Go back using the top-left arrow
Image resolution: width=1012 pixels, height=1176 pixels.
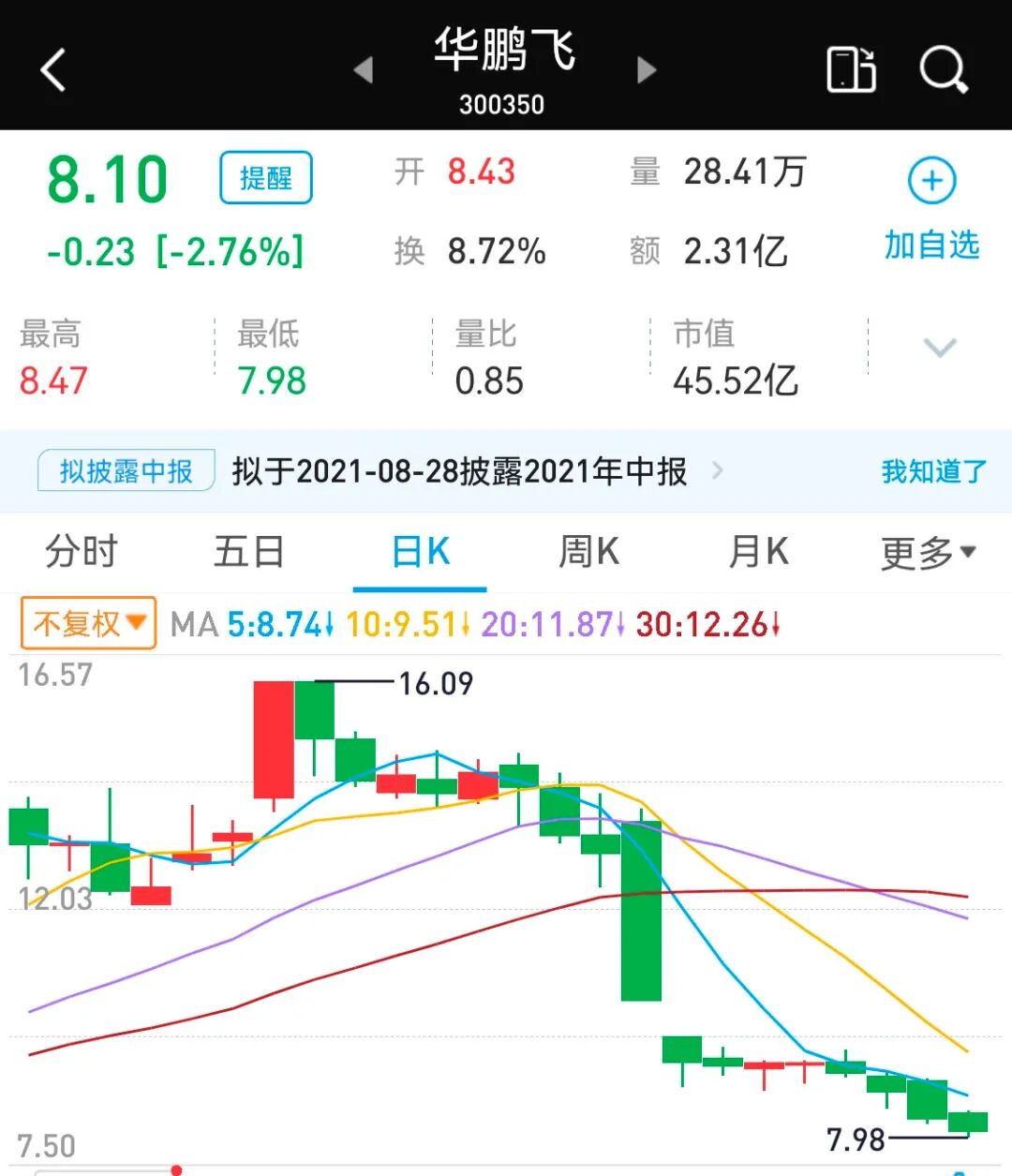click(53, 70)
